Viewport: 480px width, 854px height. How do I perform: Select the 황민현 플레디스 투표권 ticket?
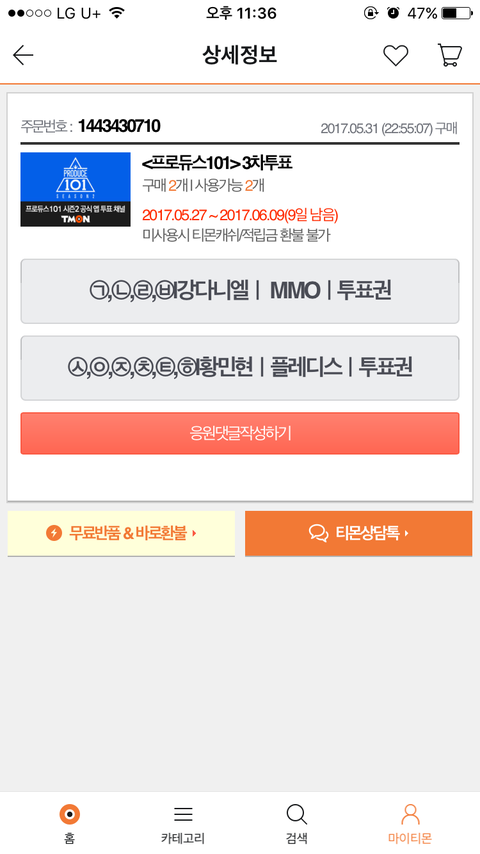[240, 368]
